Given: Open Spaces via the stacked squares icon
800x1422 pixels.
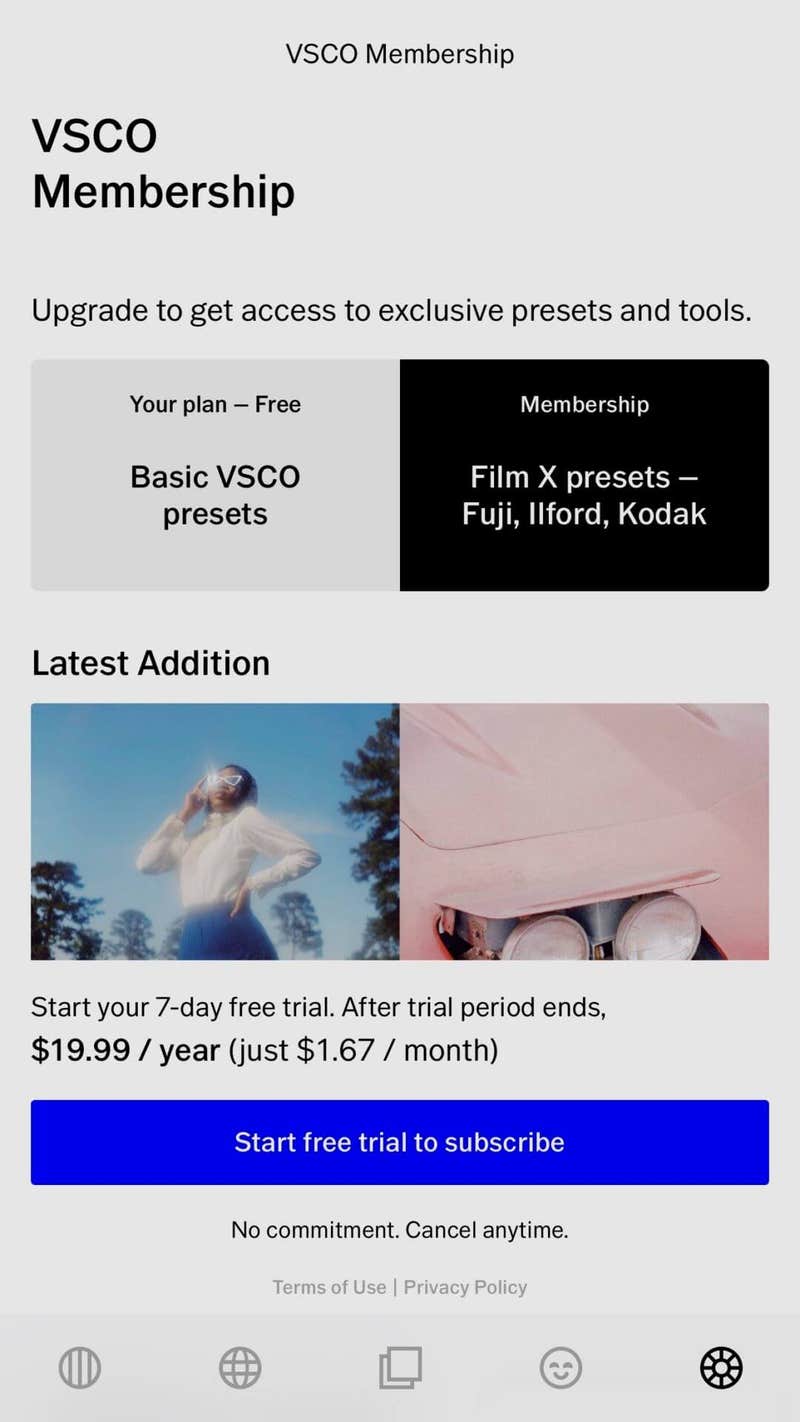Looking at the screenshot, I should (x=400, y=1367).
